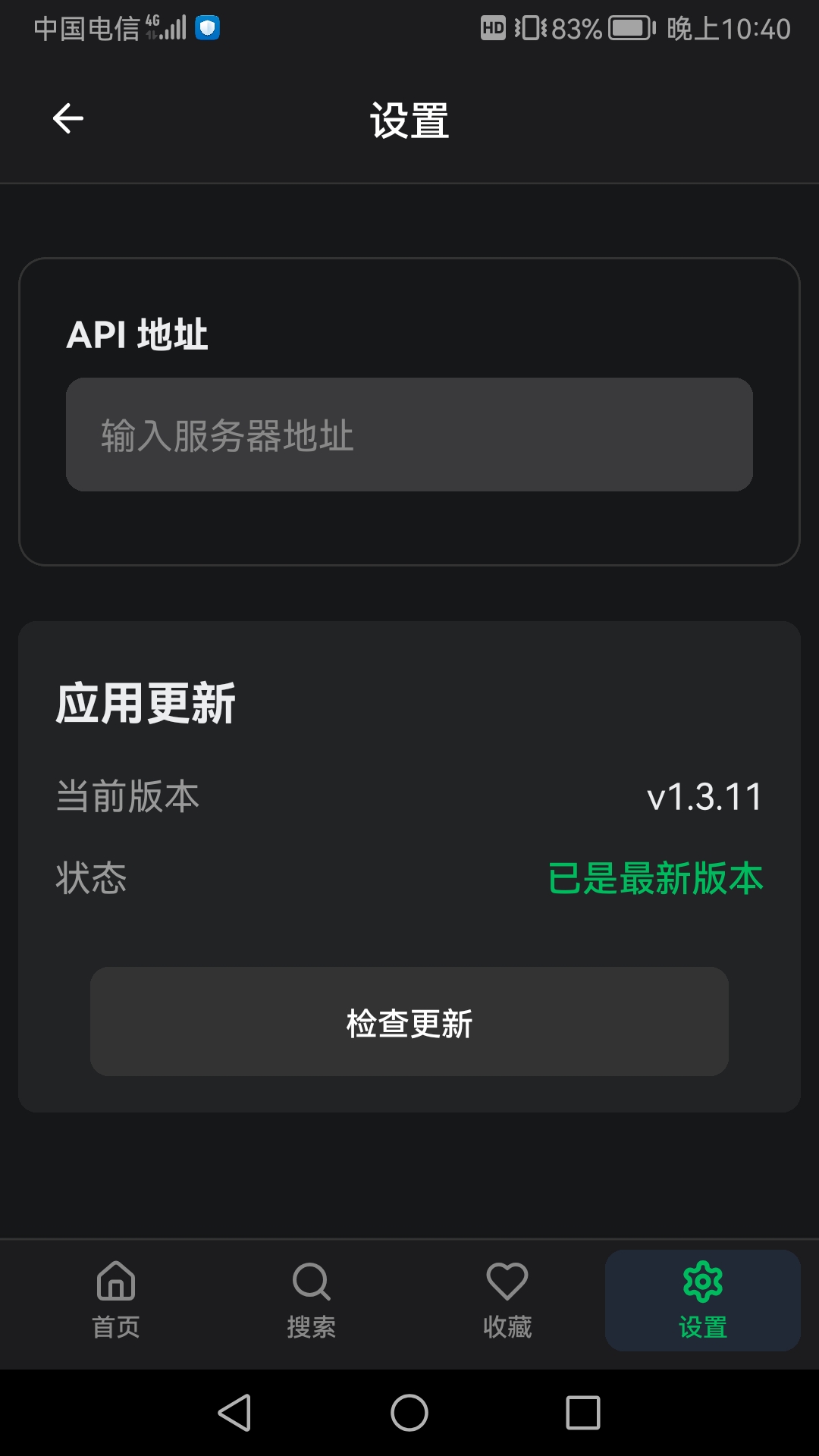
Task: Switch to the 首页 tab
Action: 115,1301
